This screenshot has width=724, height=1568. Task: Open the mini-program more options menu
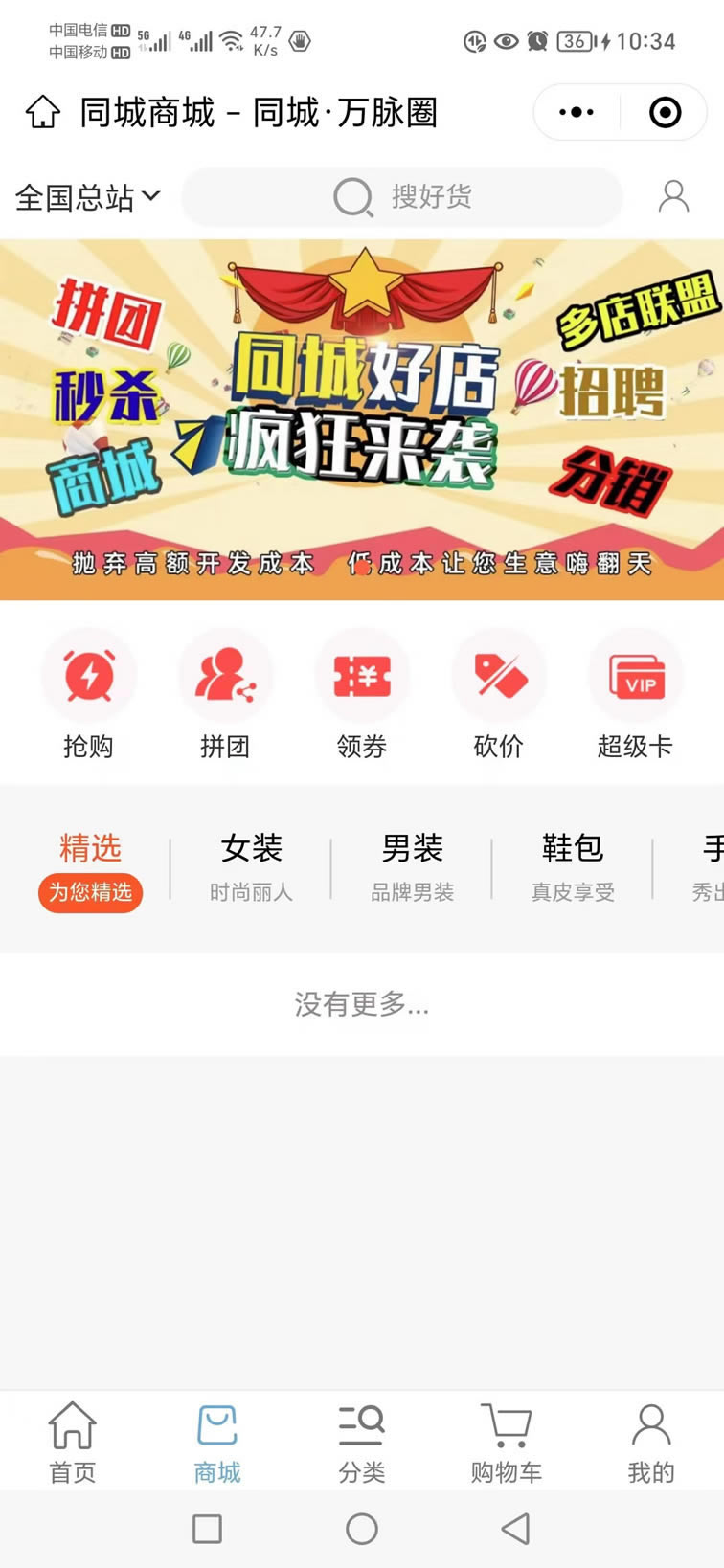(x=577, y=112)
